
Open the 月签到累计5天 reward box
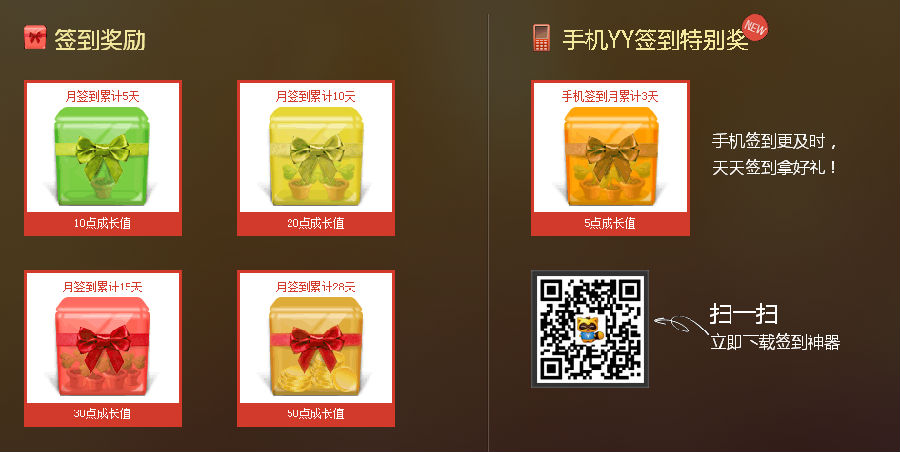click(102, 157)
